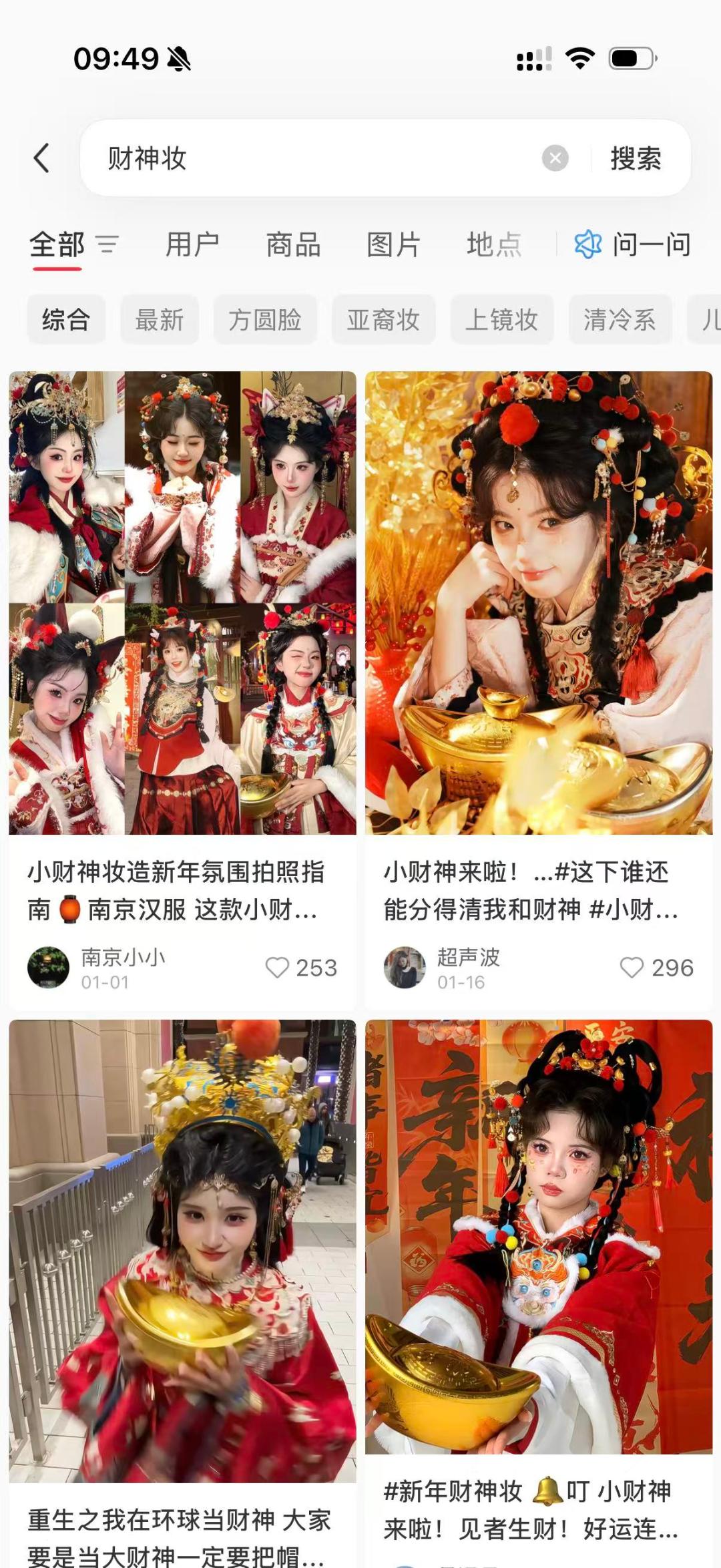Go back using the back arrow
The height and width of the screenshot is (1568, 721).
coord(41,158)
